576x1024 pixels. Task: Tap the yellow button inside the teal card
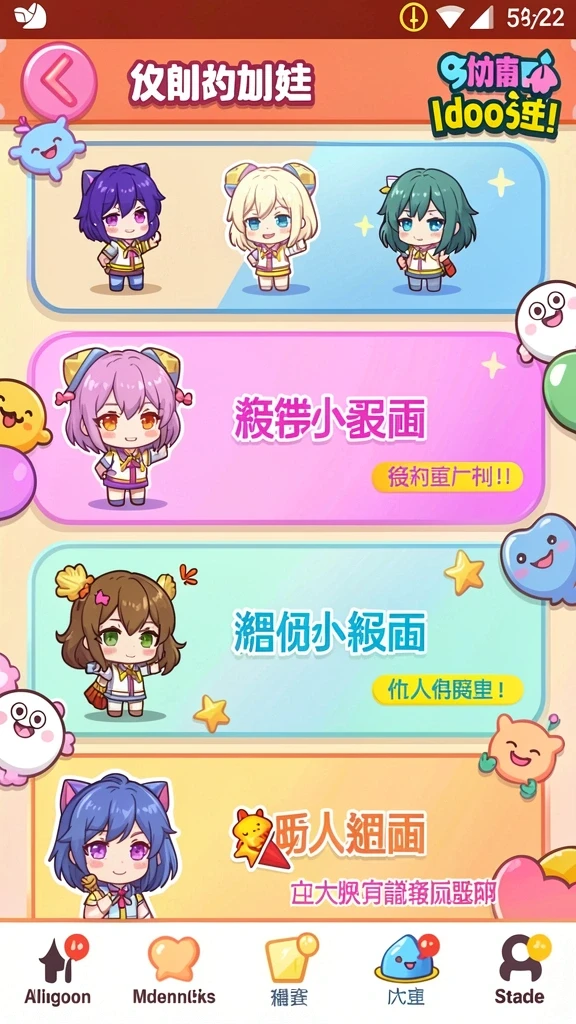447,690
